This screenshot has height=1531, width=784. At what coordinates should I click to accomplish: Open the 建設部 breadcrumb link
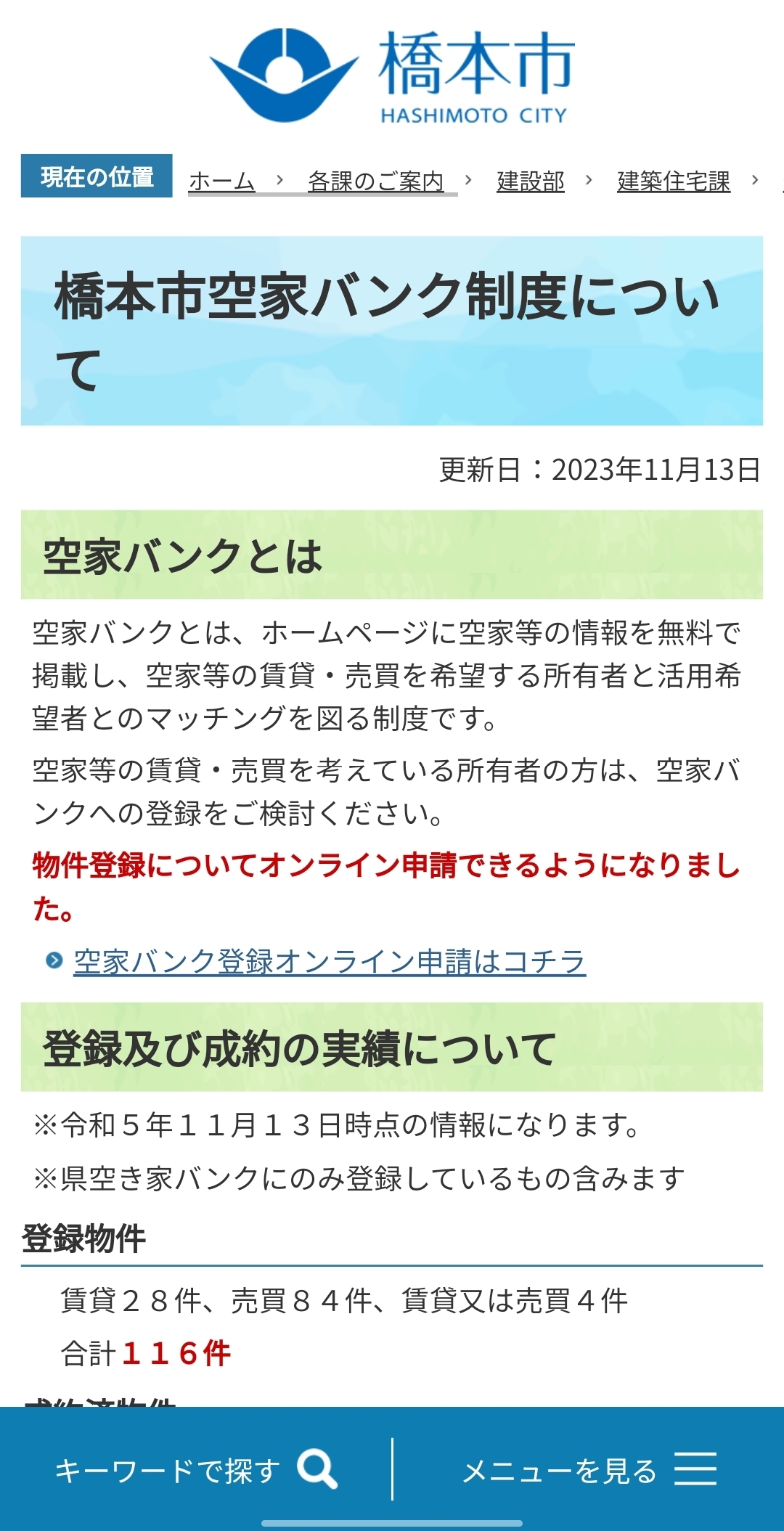(x=530, y=181)
